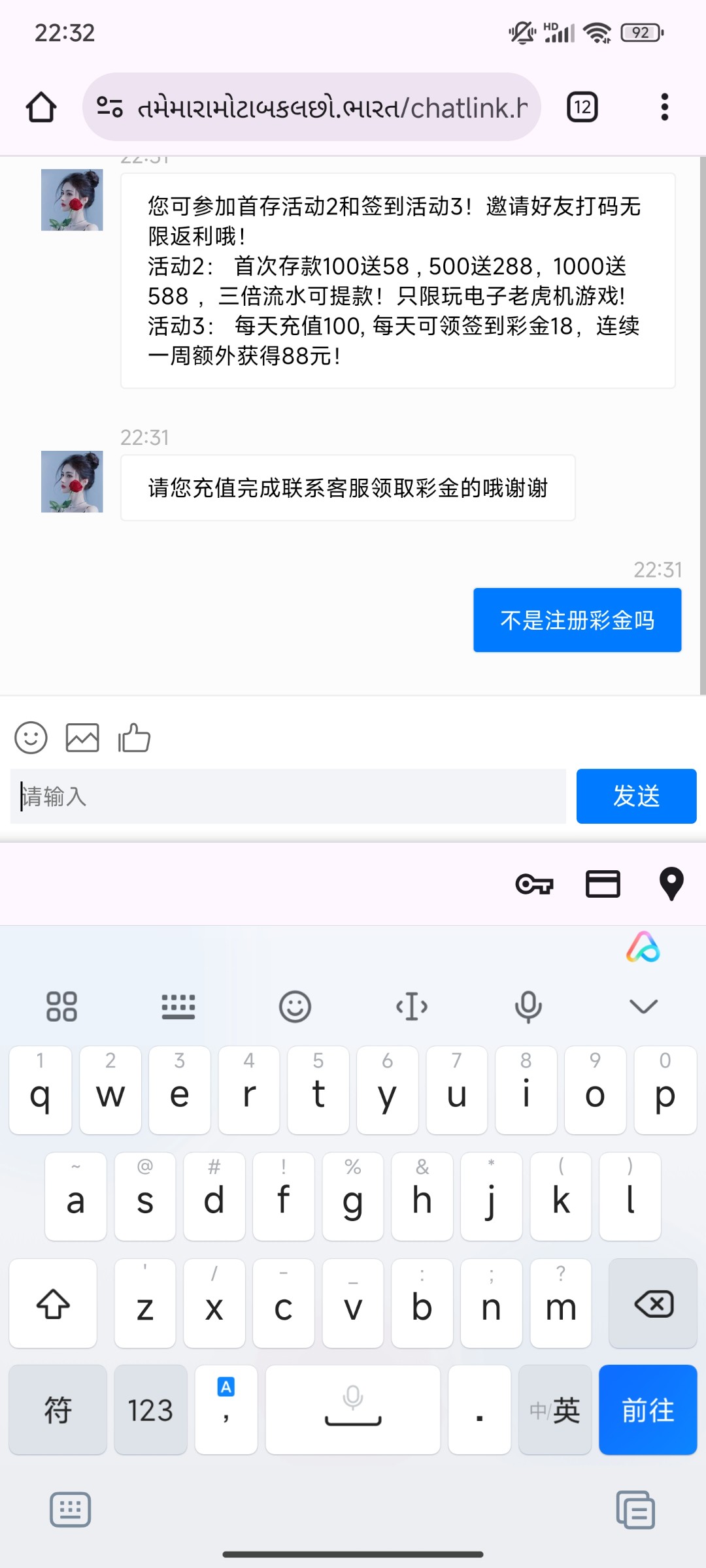The image size is (706, 1568).
Task: Open the tab switcher showing 12 tabs
Action: pyautogui.click(x=582, y=107)
